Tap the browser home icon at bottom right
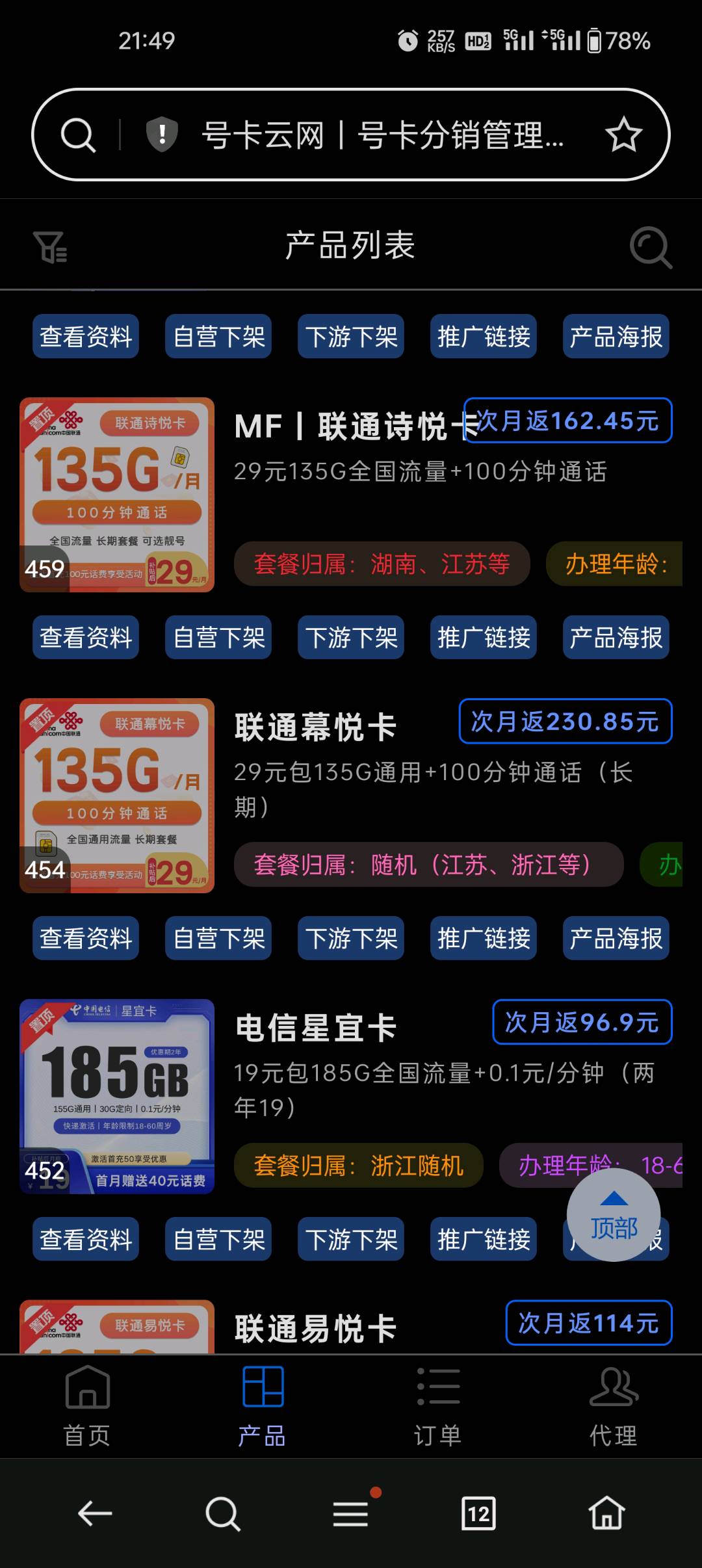Image resolution: width=702 pixels, height=1568 pixels. tap(604, 1515)
